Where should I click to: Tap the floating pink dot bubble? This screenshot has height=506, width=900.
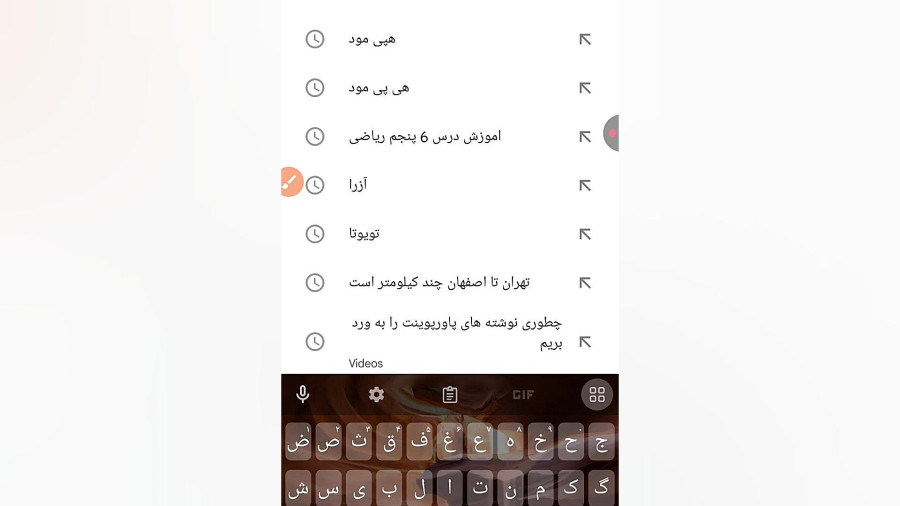point(612,133)
